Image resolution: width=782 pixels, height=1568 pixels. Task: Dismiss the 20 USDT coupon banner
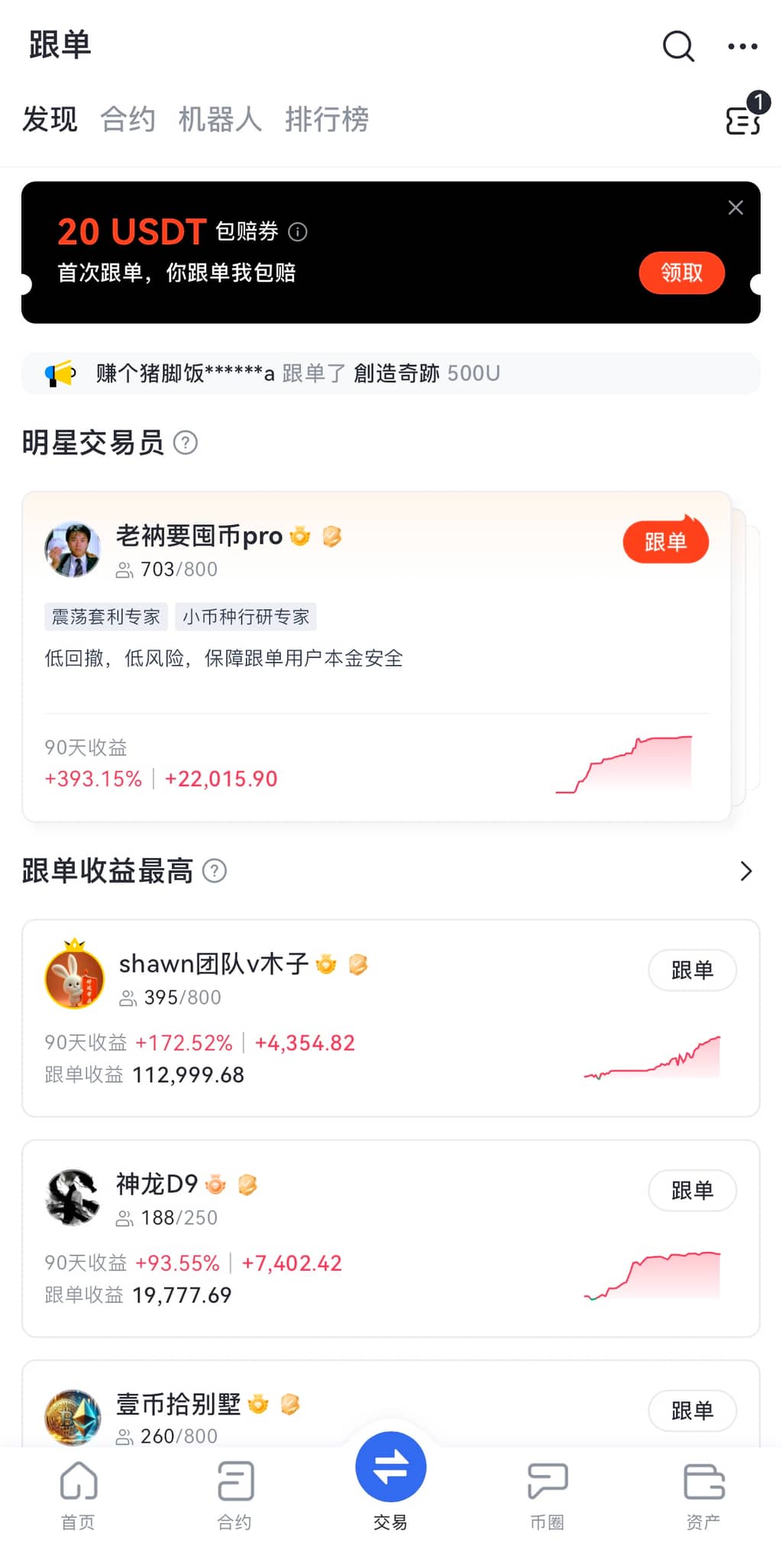tap(735, 208)
